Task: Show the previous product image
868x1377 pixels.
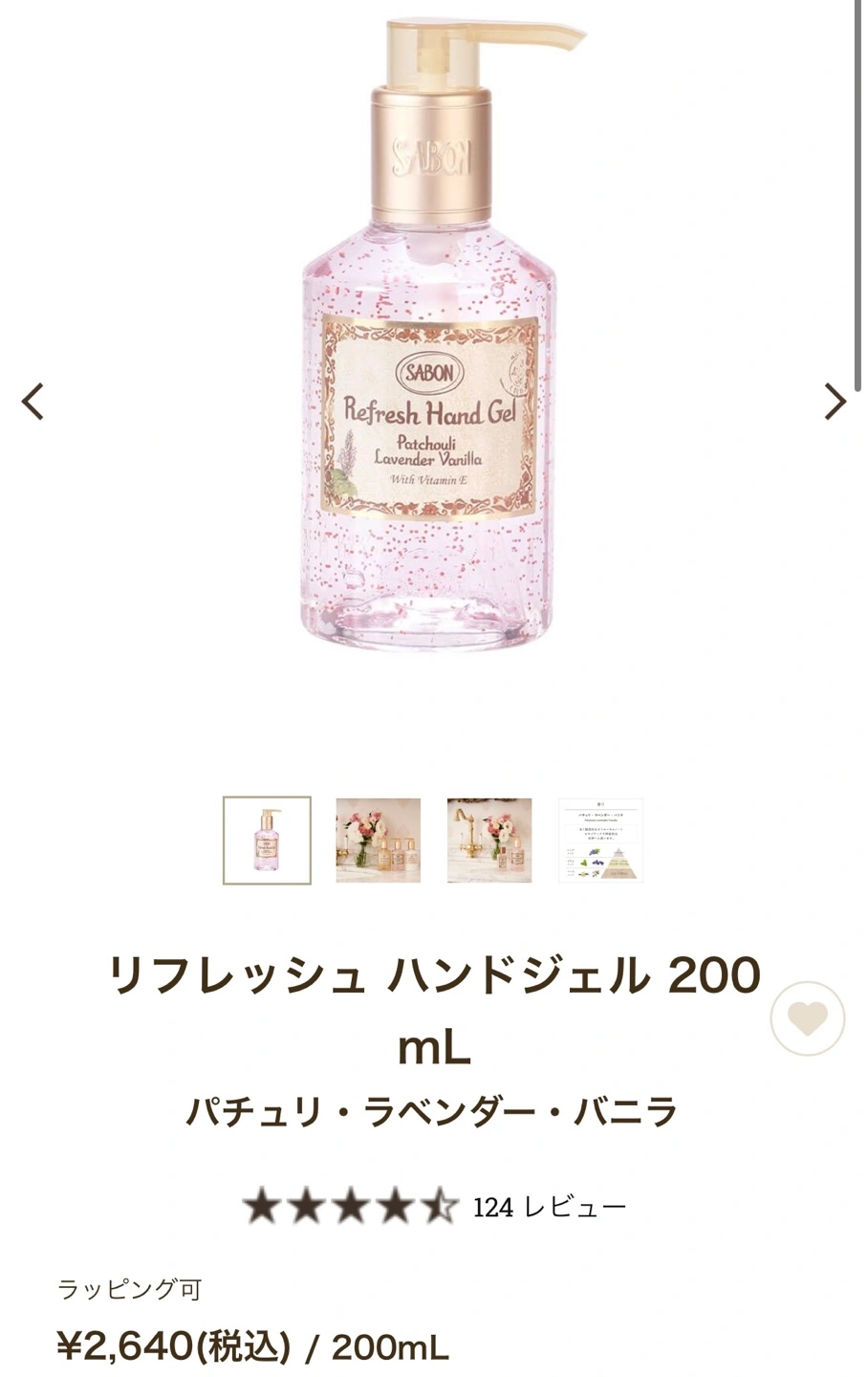Action: [x=34, y=402]
